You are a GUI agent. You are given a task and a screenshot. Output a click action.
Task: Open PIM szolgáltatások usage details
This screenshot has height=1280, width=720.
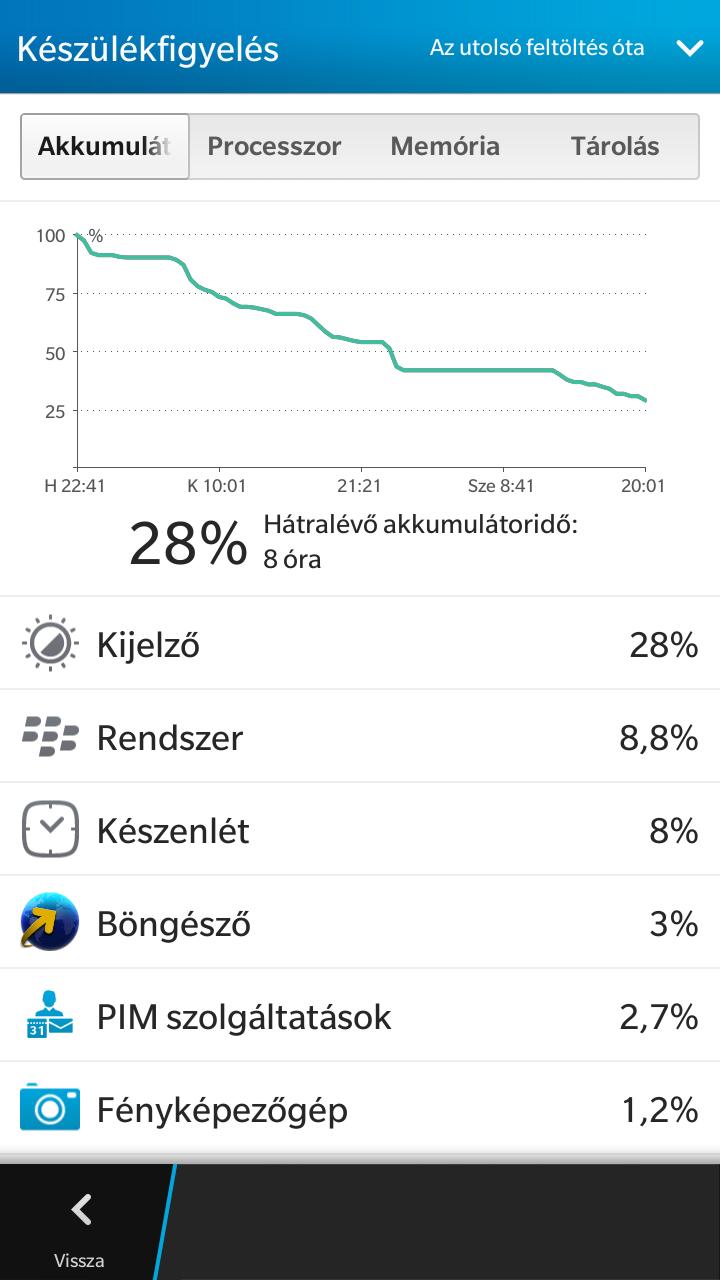[360, 1016]
